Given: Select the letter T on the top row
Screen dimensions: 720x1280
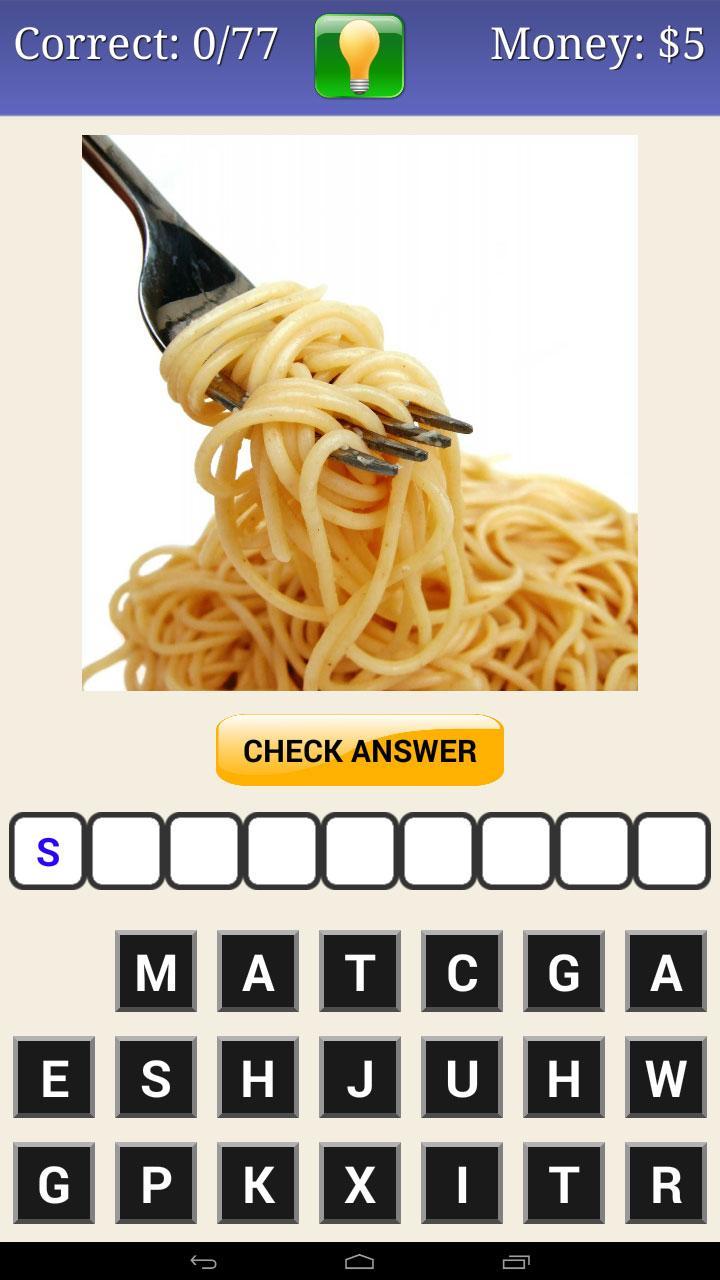Looking at the screenshot, I should (x=359, y=972).
